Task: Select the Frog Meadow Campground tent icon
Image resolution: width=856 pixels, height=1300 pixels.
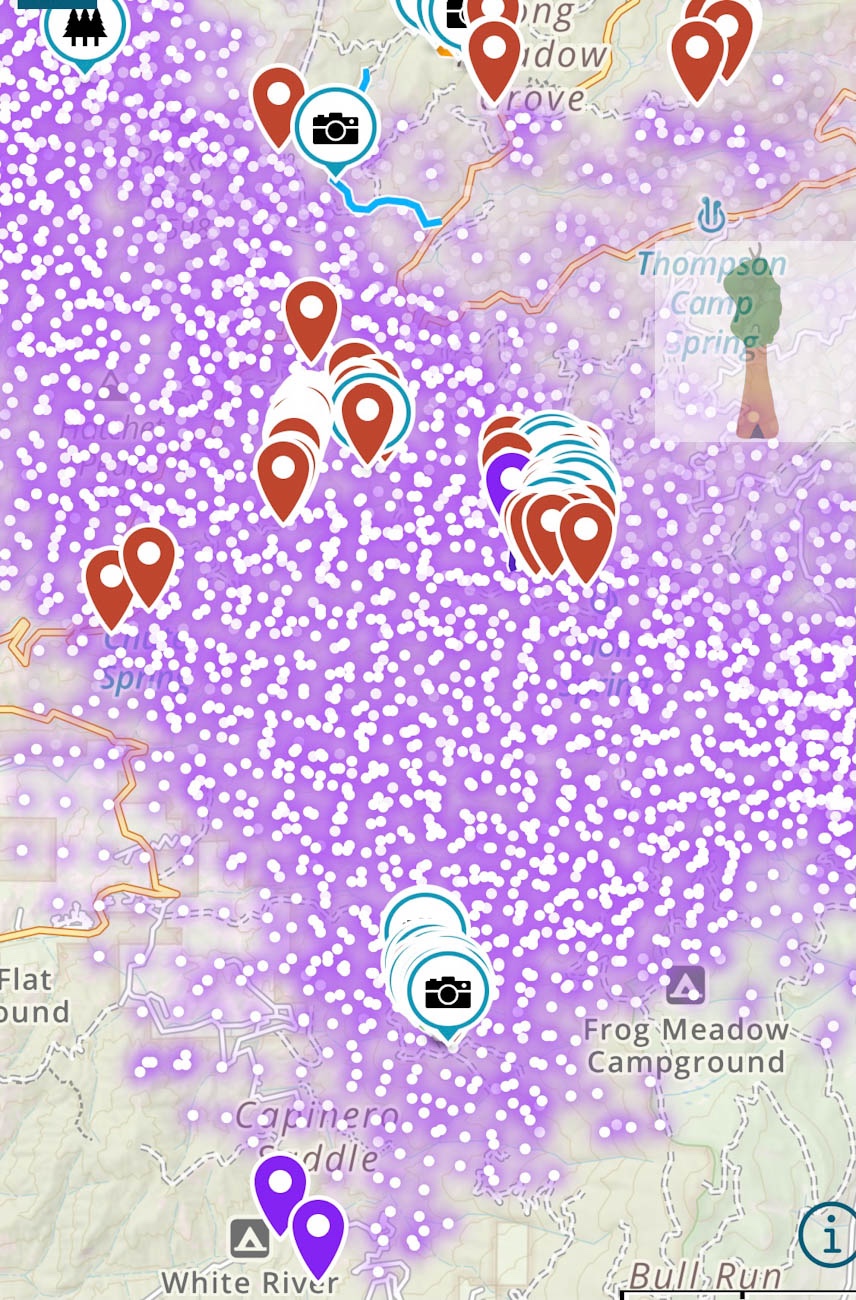Action: click(x=685, y=985)
